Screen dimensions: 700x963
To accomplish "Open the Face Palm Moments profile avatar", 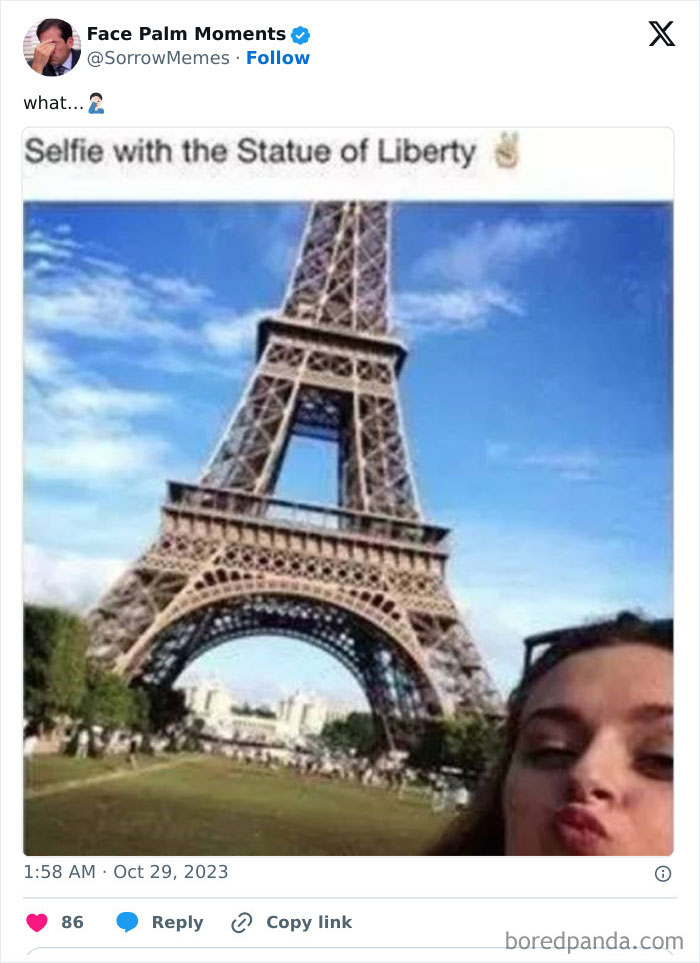I will pyautogui.click(x=52, y=47).
